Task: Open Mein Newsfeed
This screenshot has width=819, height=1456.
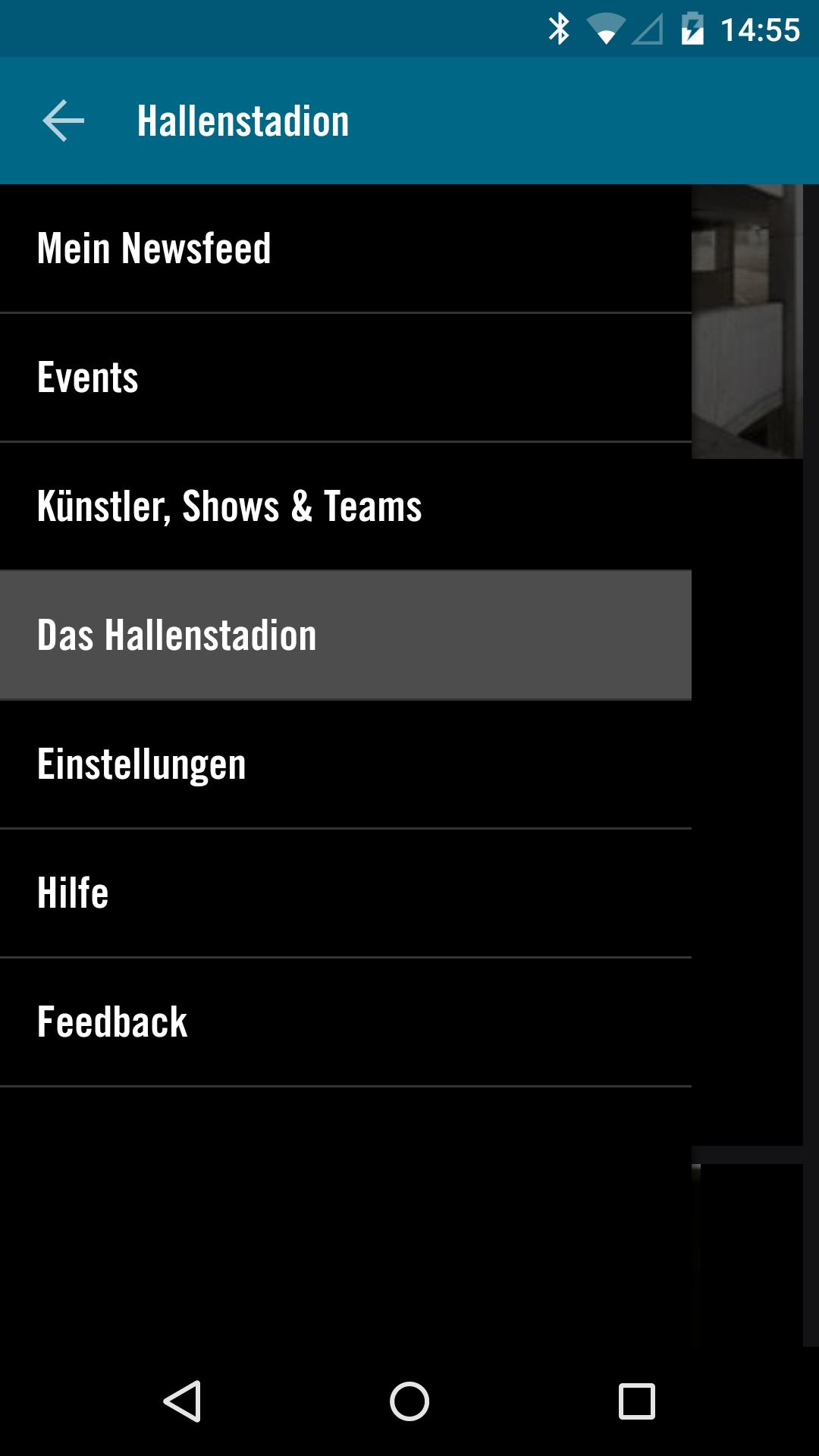Action: (x=345, y=249)
